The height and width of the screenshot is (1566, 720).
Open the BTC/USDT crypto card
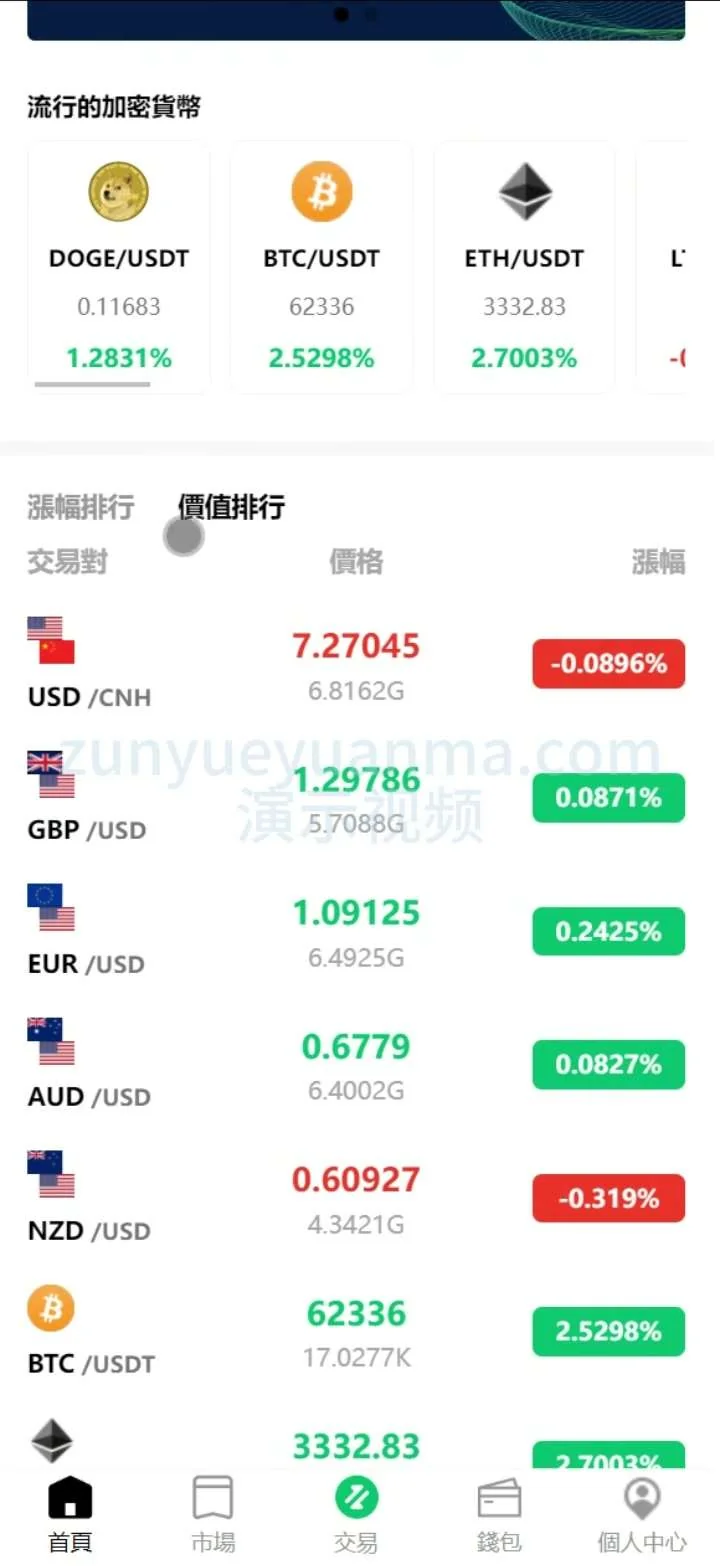(x=321, y=266)
